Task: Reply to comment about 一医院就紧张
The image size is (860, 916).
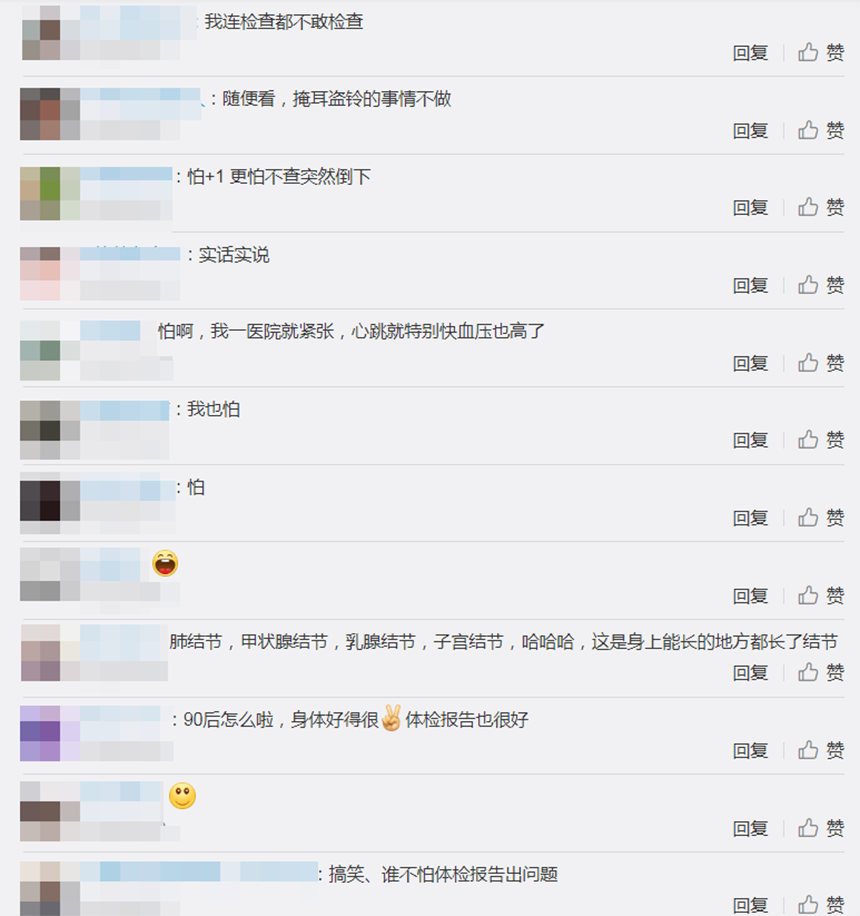Action: 750,363
